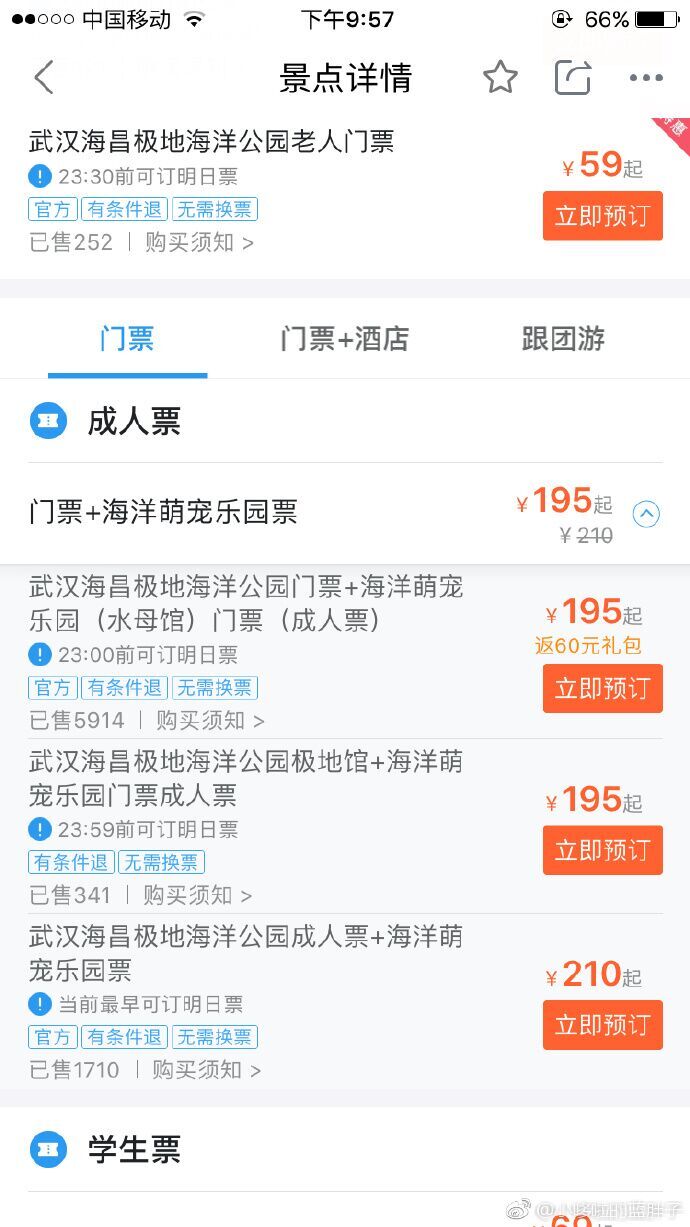
Task: Go back from 景点详情 page
Action: click(44, 77)
